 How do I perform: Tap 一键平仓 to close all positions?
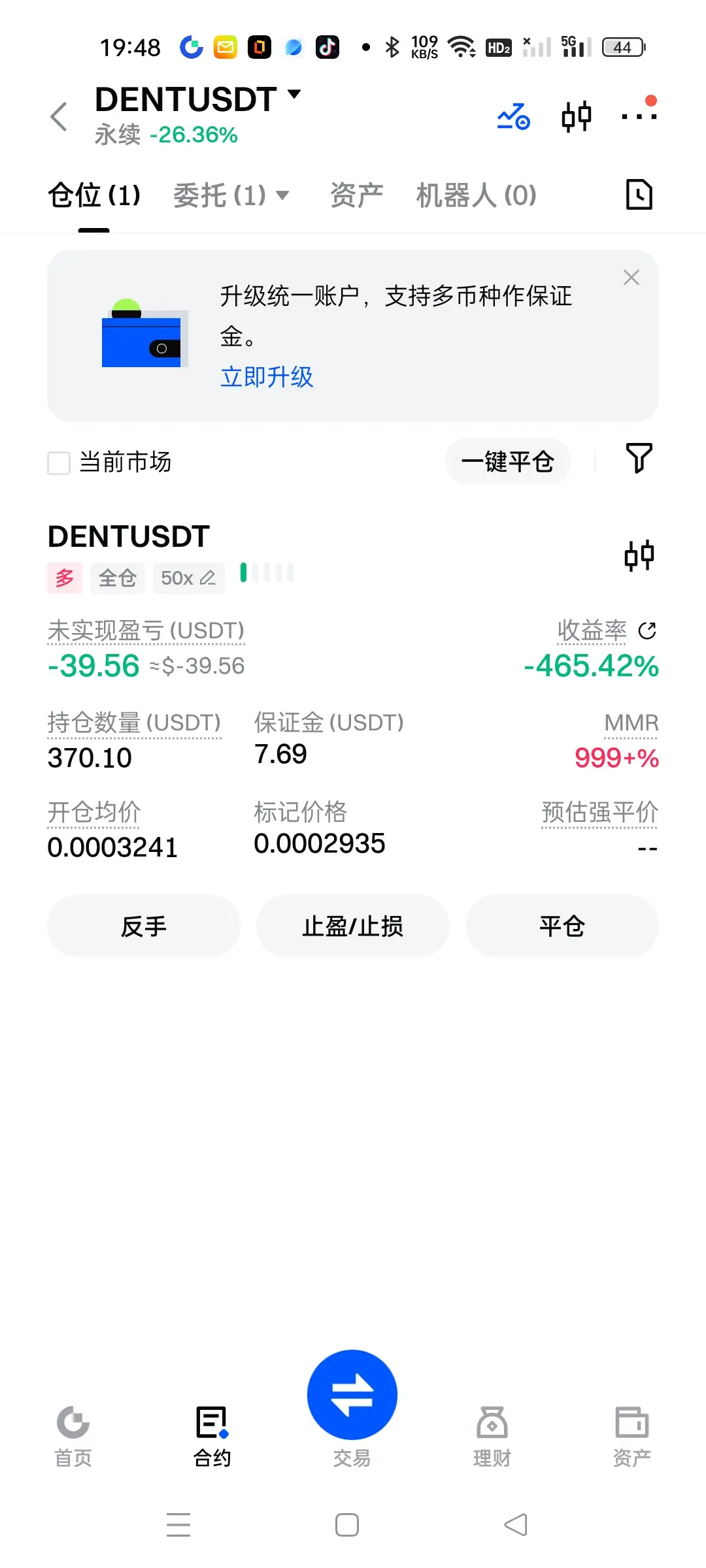click(x=507, y=462)
